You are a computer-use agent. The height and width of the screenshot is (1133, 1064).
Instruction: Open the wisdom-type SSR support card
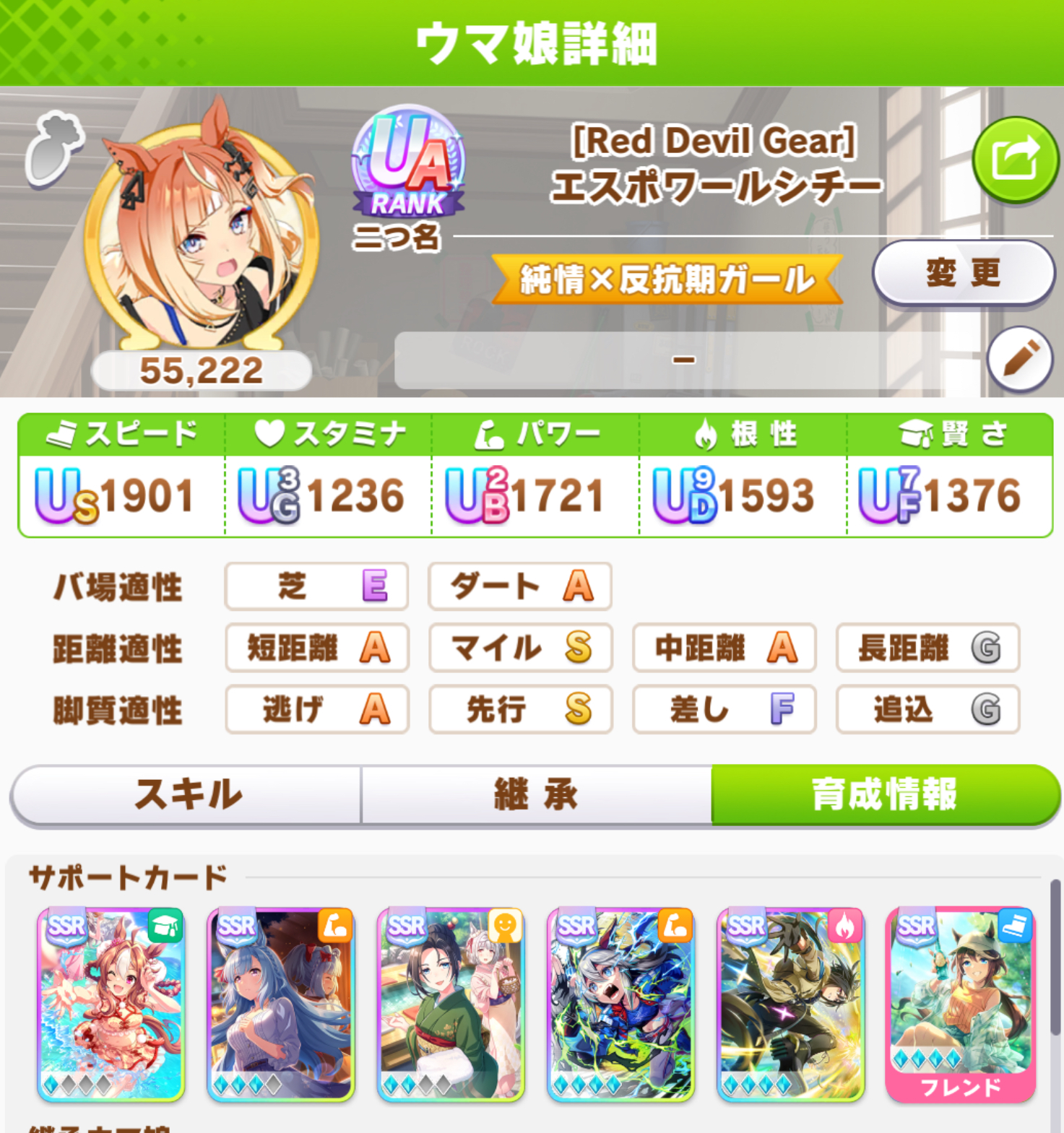(x=111, y=1004)
